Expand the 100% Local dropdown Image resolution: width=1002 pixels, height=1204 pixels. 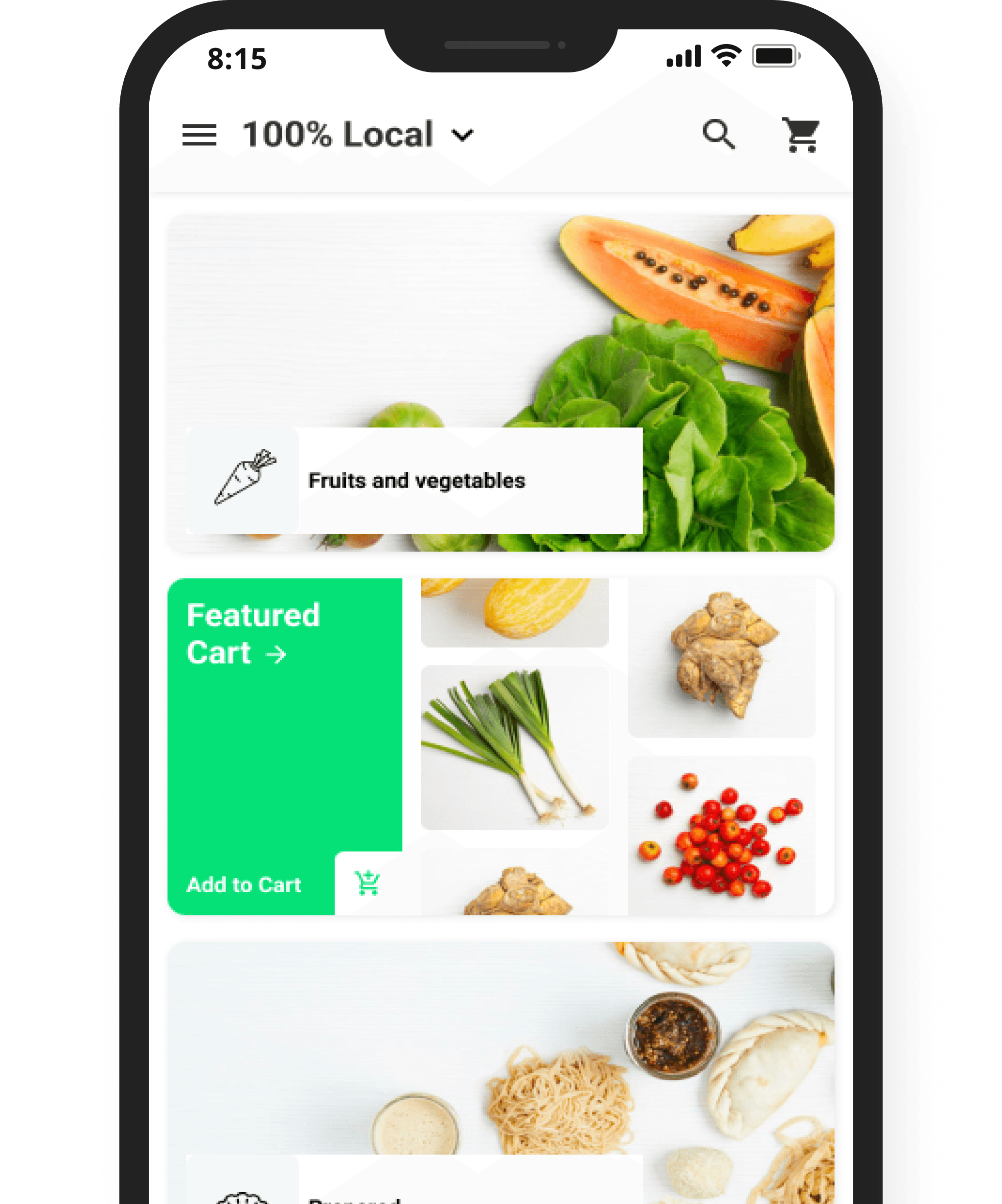[x=462, y=135]
